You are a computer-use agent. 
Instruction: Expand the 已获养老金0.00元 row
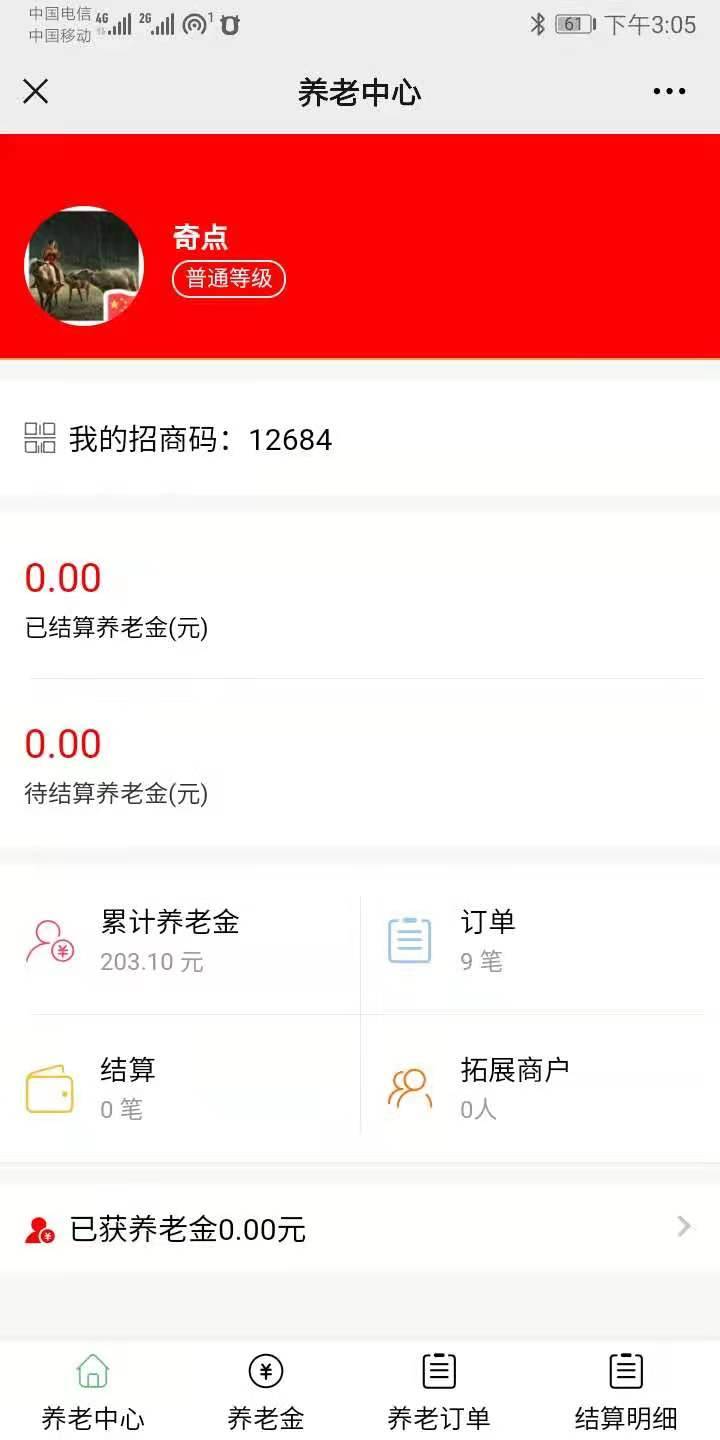coord(360,1229)
